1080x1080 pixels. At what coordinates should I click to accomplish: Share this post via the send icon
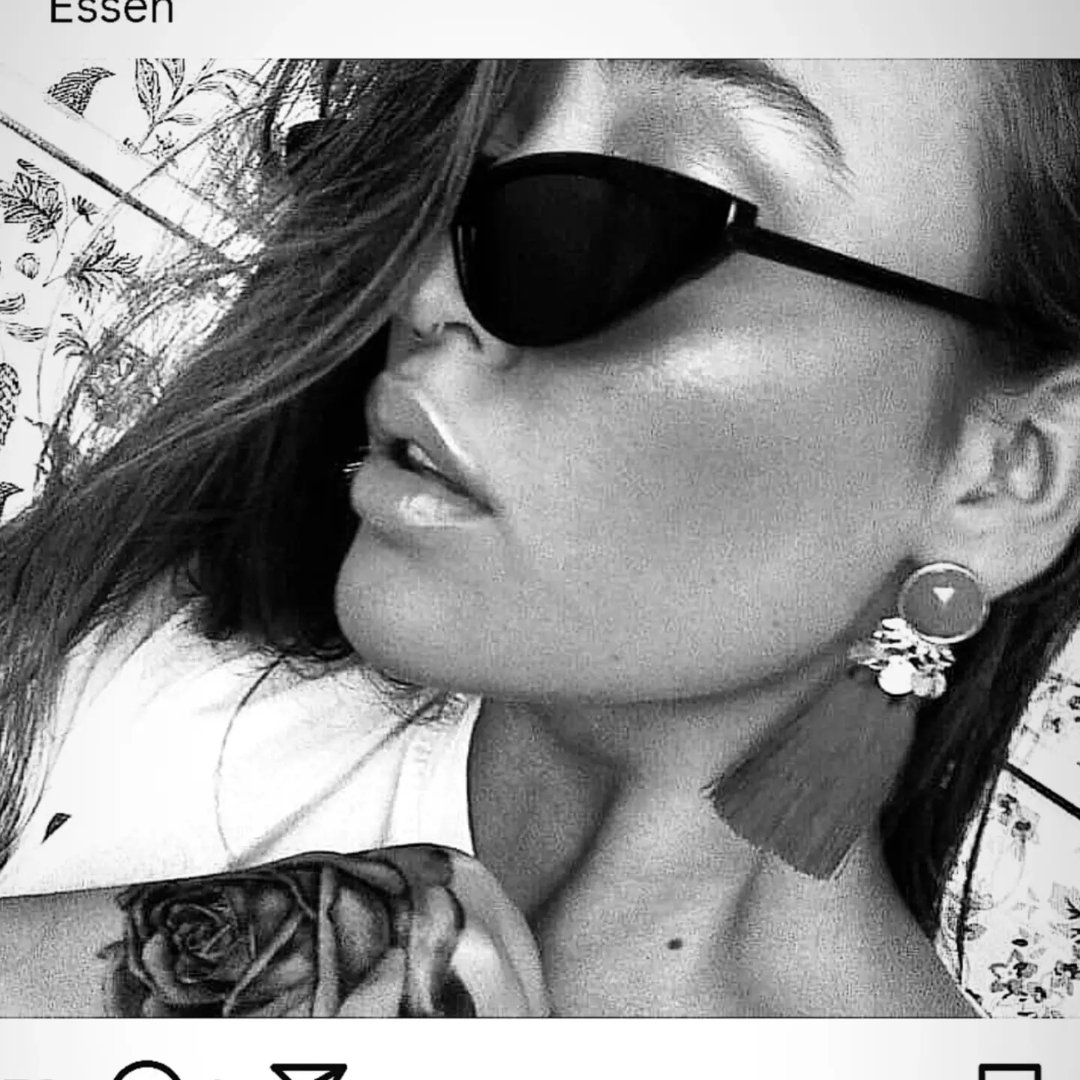pyautogui.click(x=308, y=1073)
